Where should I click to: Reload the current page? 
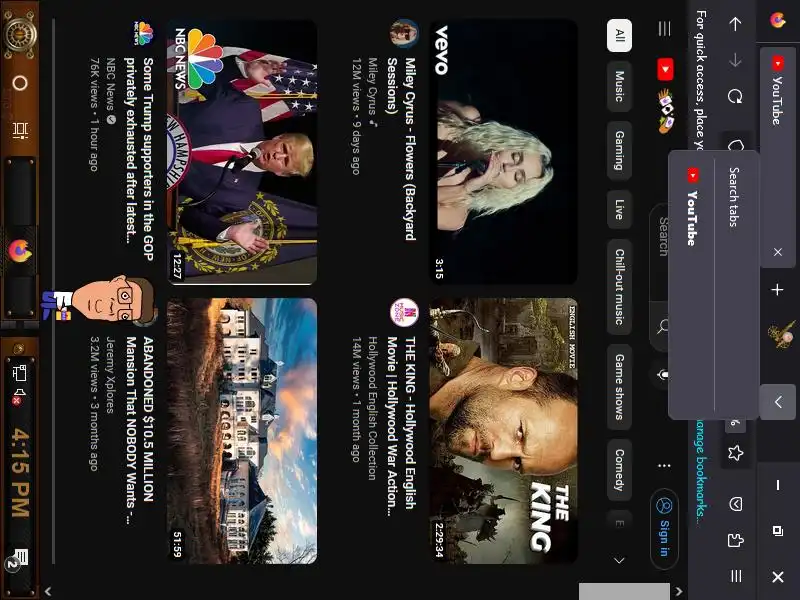735,97
